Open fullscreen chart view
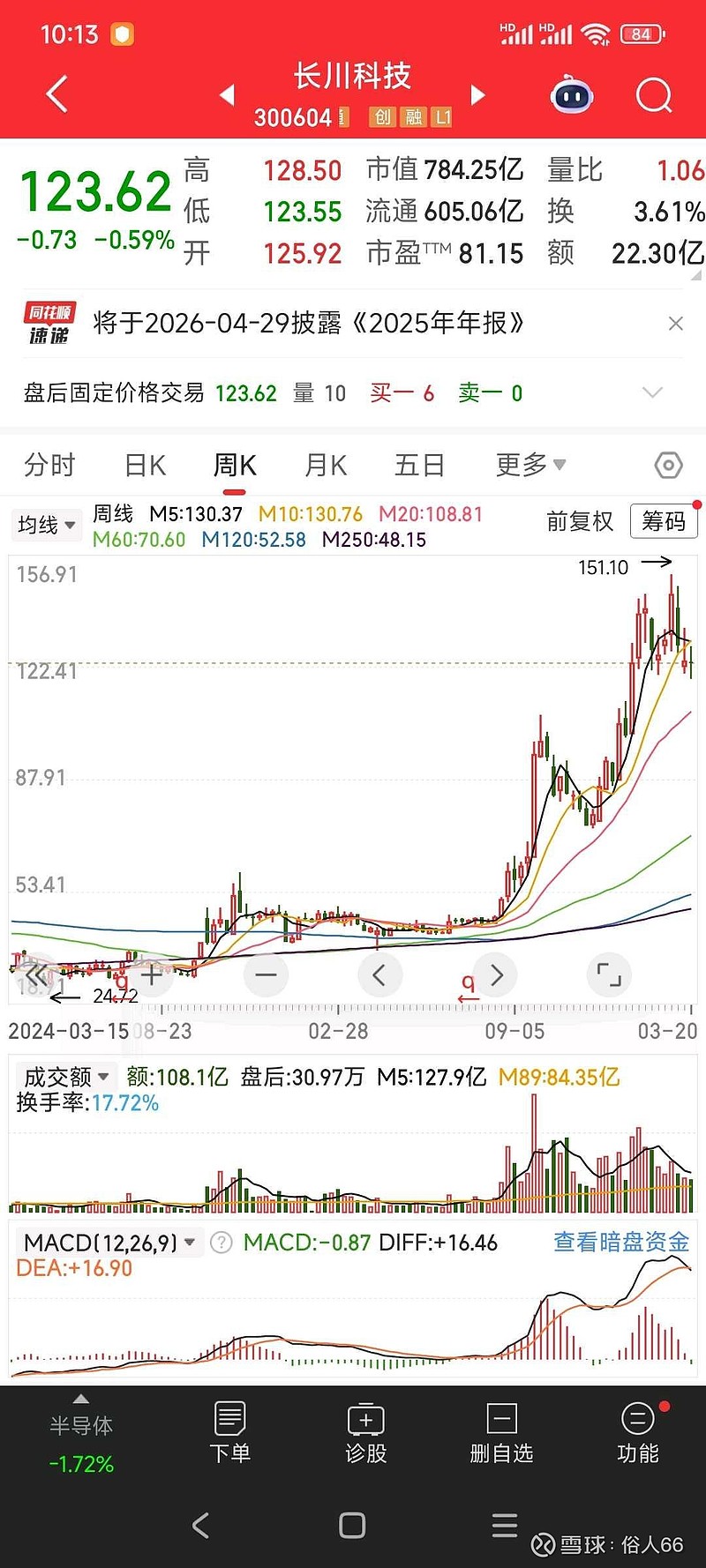 [x=609, y=974]
